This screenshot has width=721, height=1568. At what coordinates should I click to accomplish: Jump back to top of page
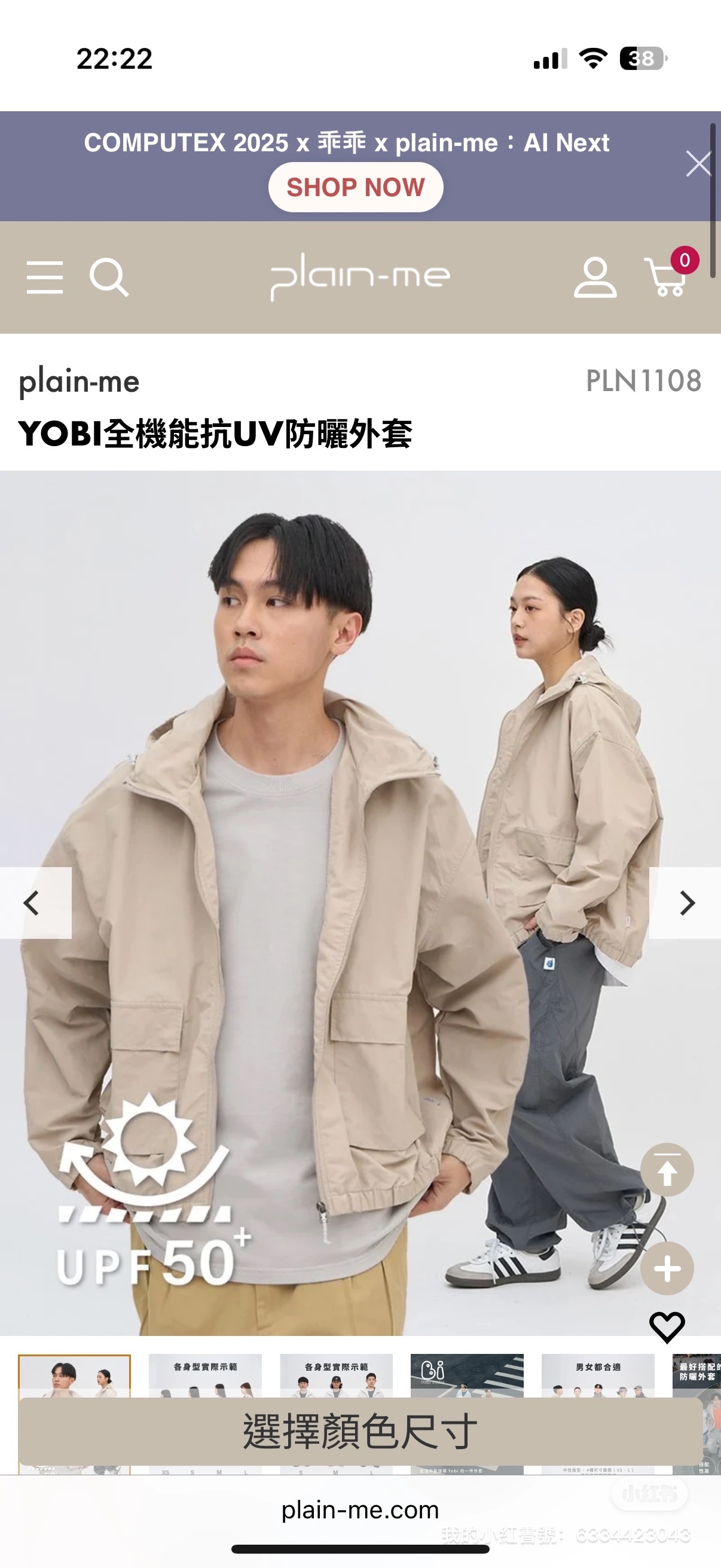667,1169
